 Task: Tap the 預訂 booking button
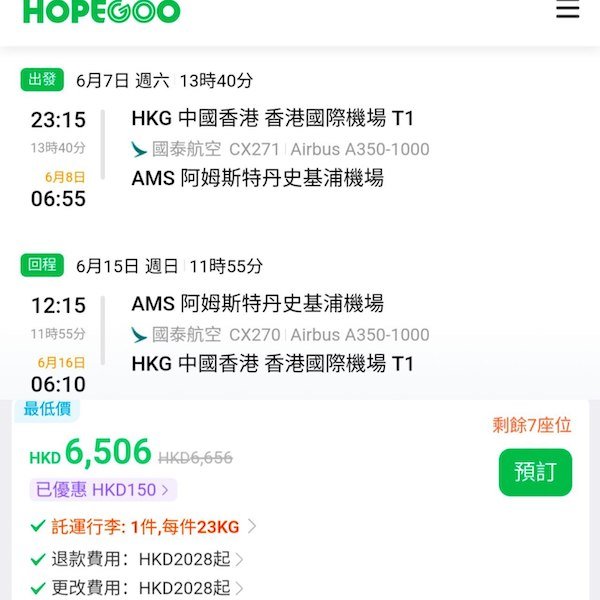(535, 472)
